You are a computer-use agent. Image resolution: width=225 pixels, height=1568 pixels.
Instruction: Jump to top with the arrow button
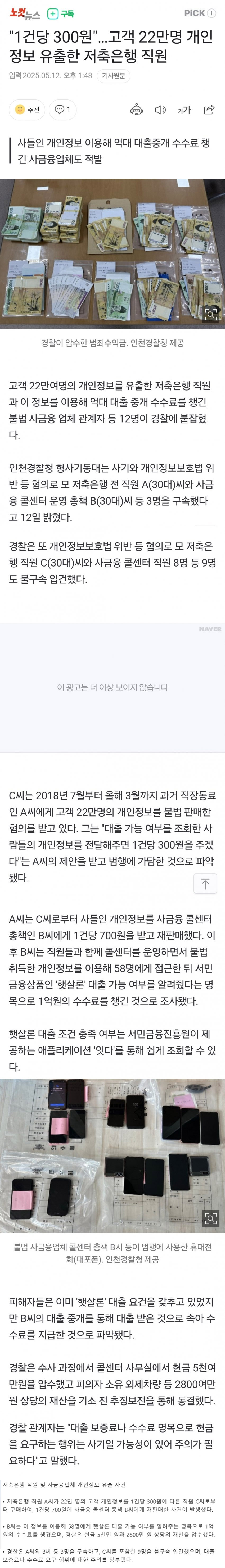point(205,884)
